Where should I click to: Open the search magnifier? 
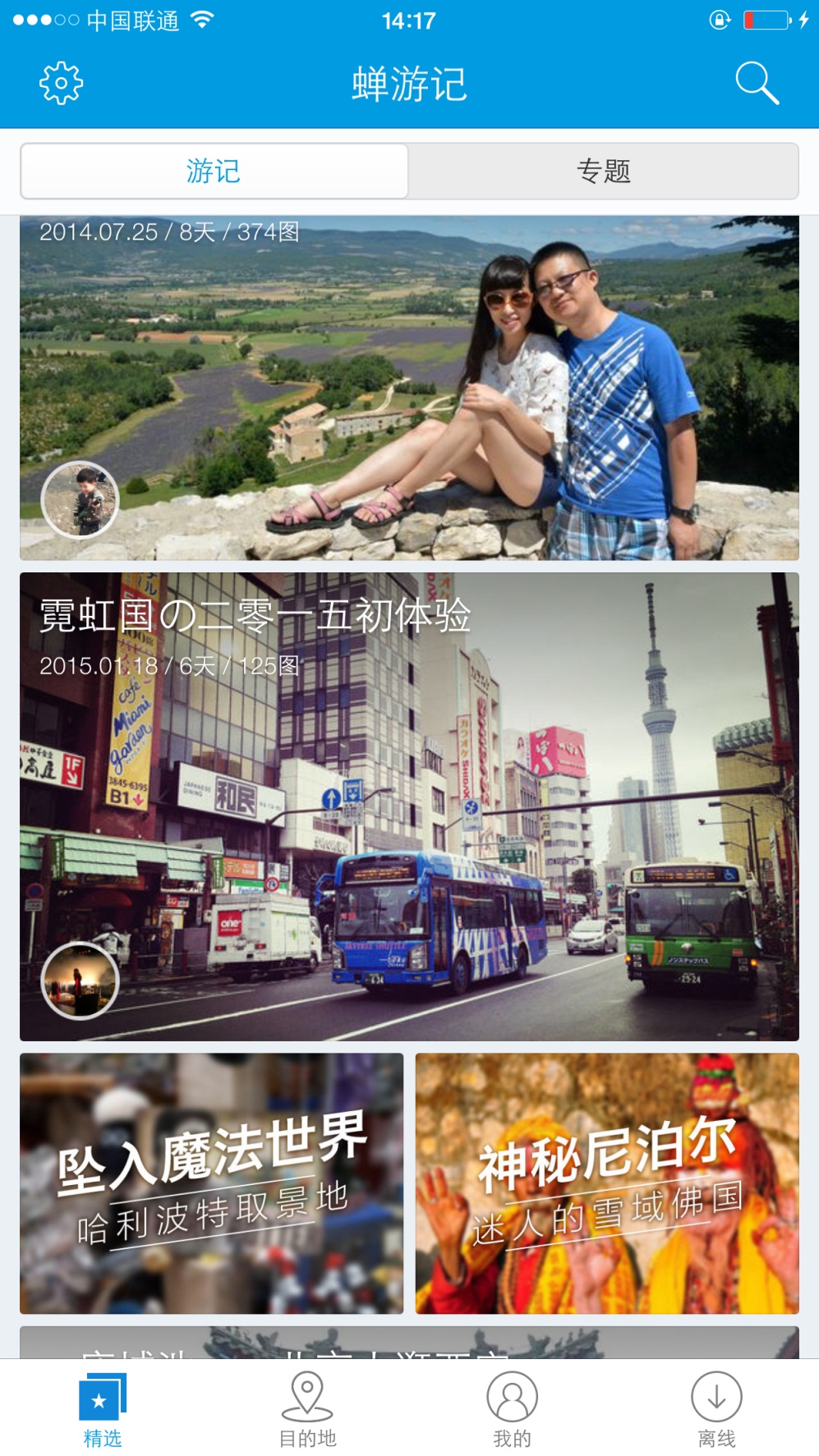pos(757,83)
